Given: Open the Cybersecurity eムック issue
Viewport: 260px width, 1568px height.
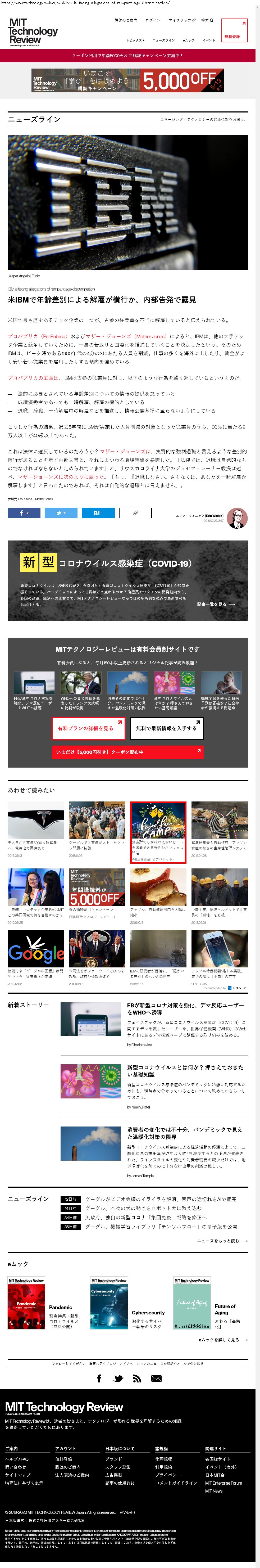Looking at the screenshot, I should click(x=148, y=1313).
